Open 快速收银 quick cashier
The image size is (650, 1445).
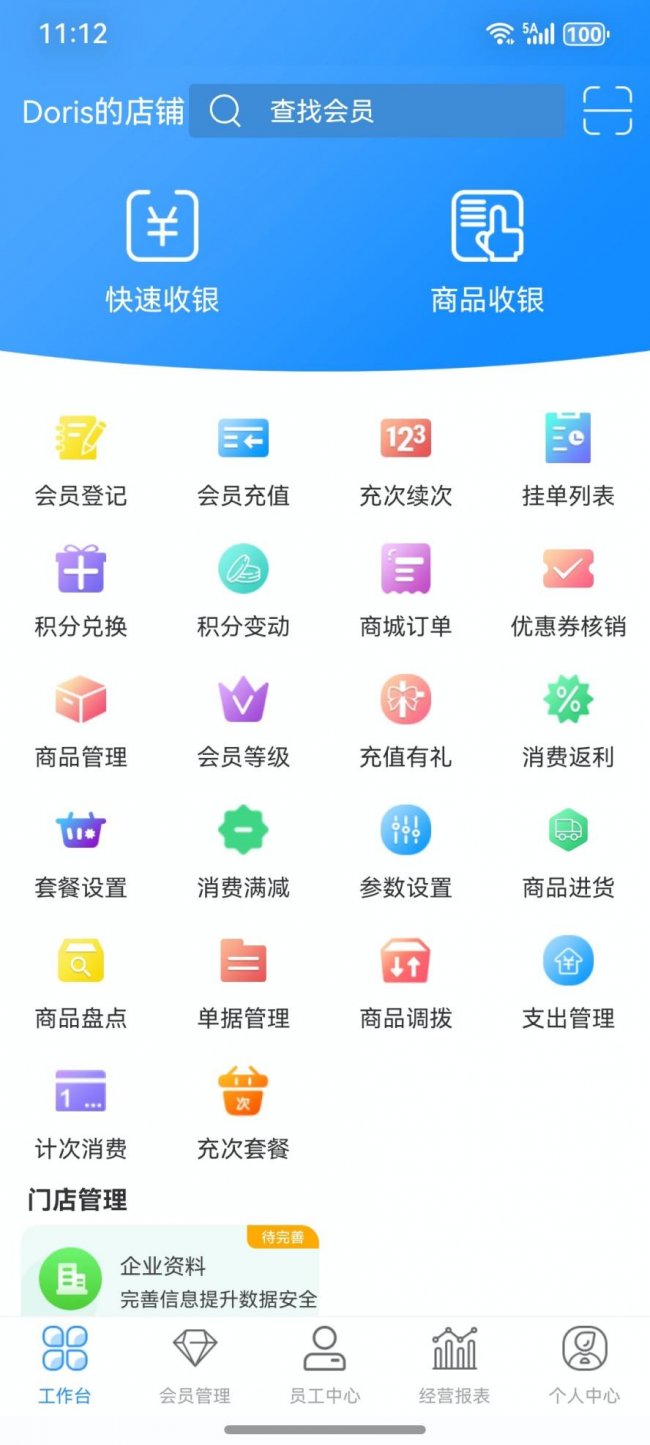click(x=162, y=250)
